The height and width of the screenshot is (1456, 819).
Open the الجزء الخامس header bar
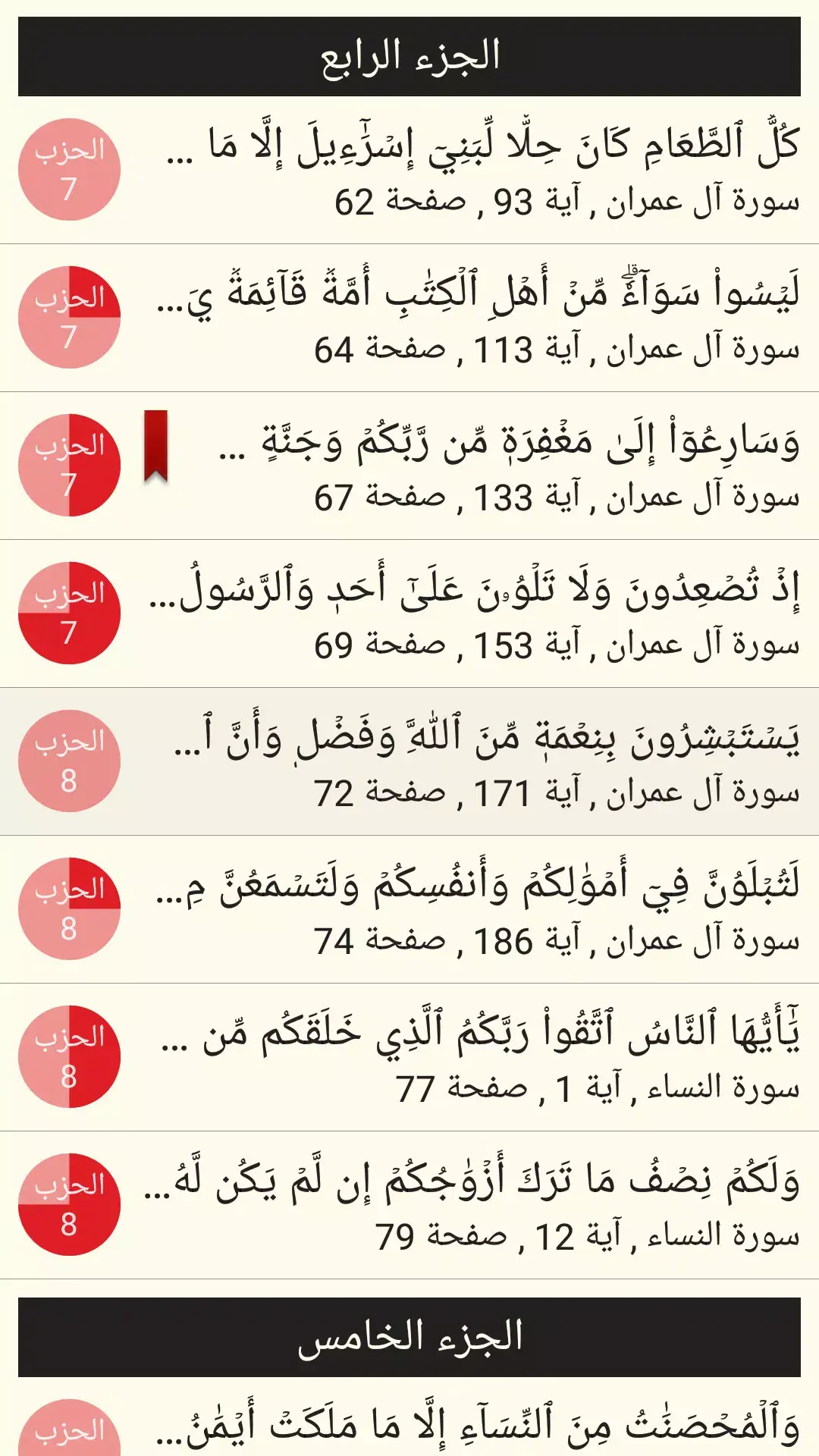tap(409, 1334)
